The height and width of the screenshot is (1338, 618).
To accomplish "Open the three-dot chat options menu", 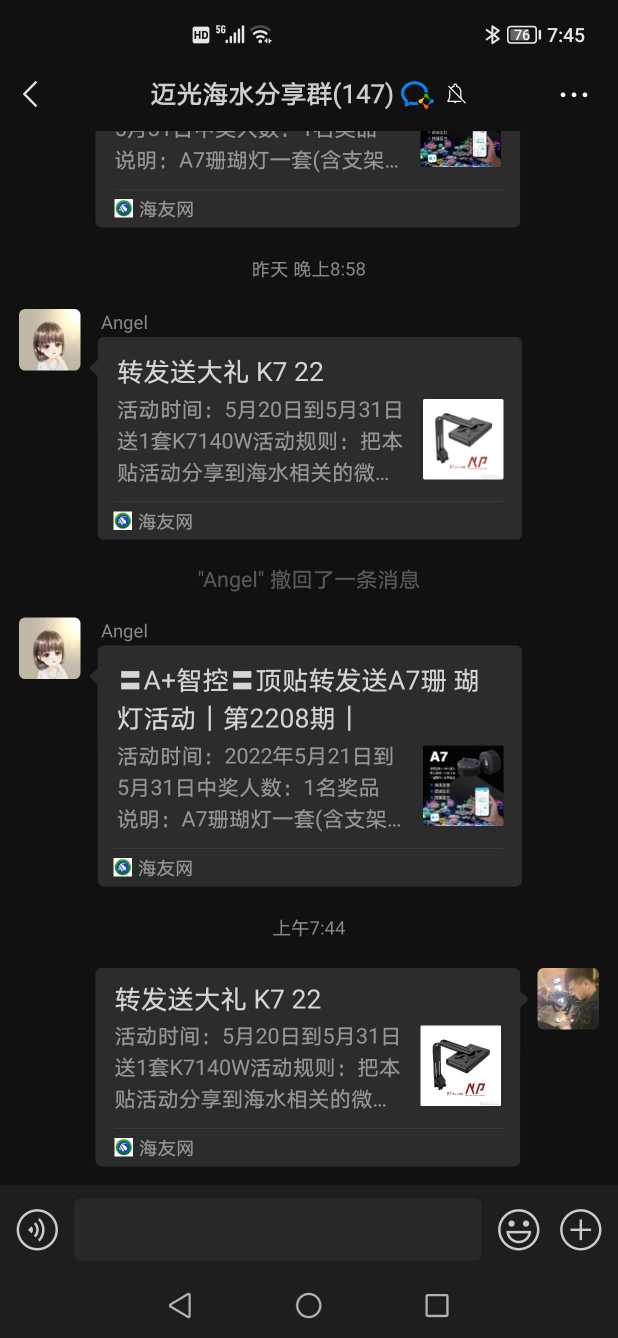I will (x=574, y=95).
